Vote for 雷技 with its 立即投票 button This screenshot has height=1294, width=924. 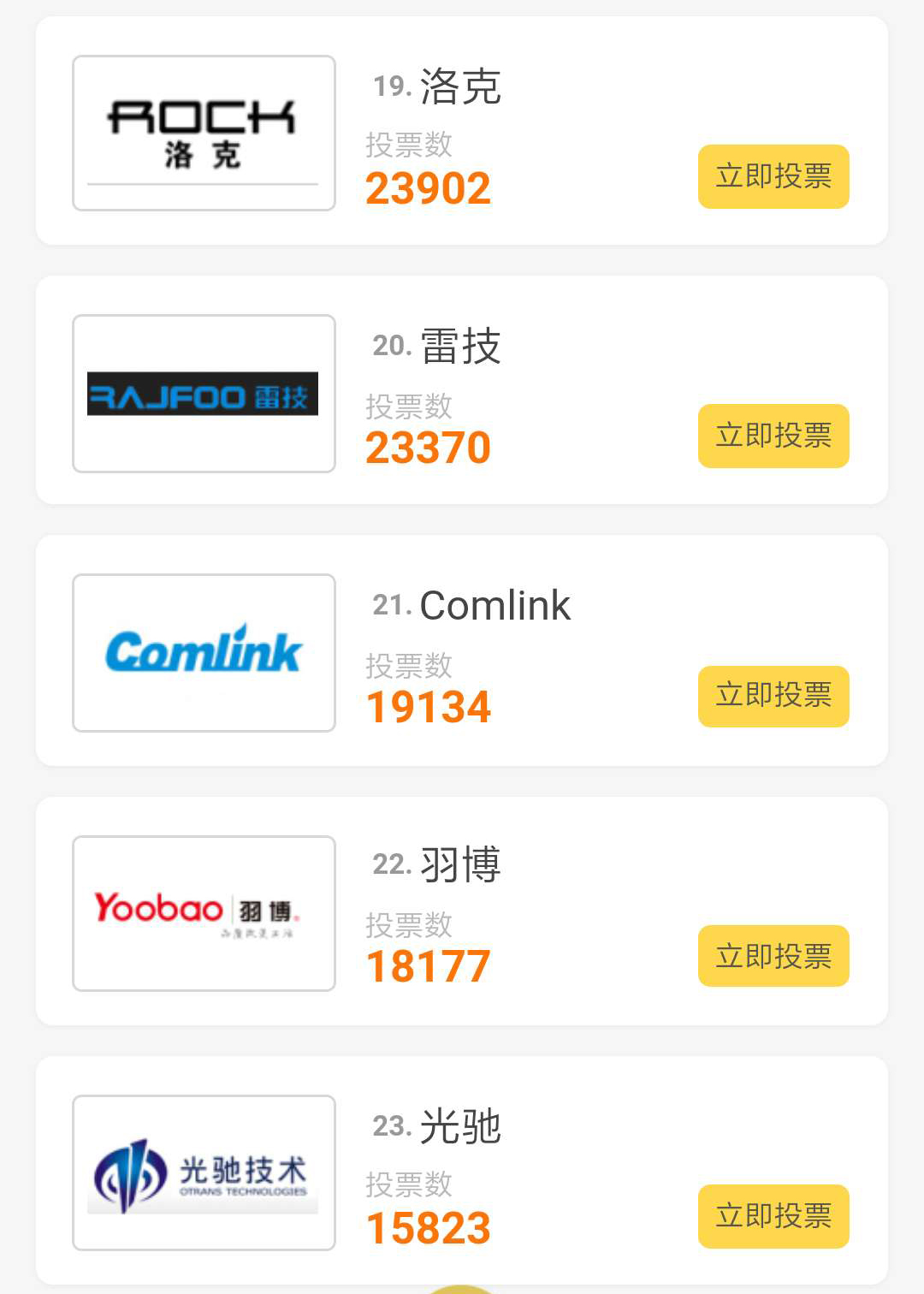point(773,436)
